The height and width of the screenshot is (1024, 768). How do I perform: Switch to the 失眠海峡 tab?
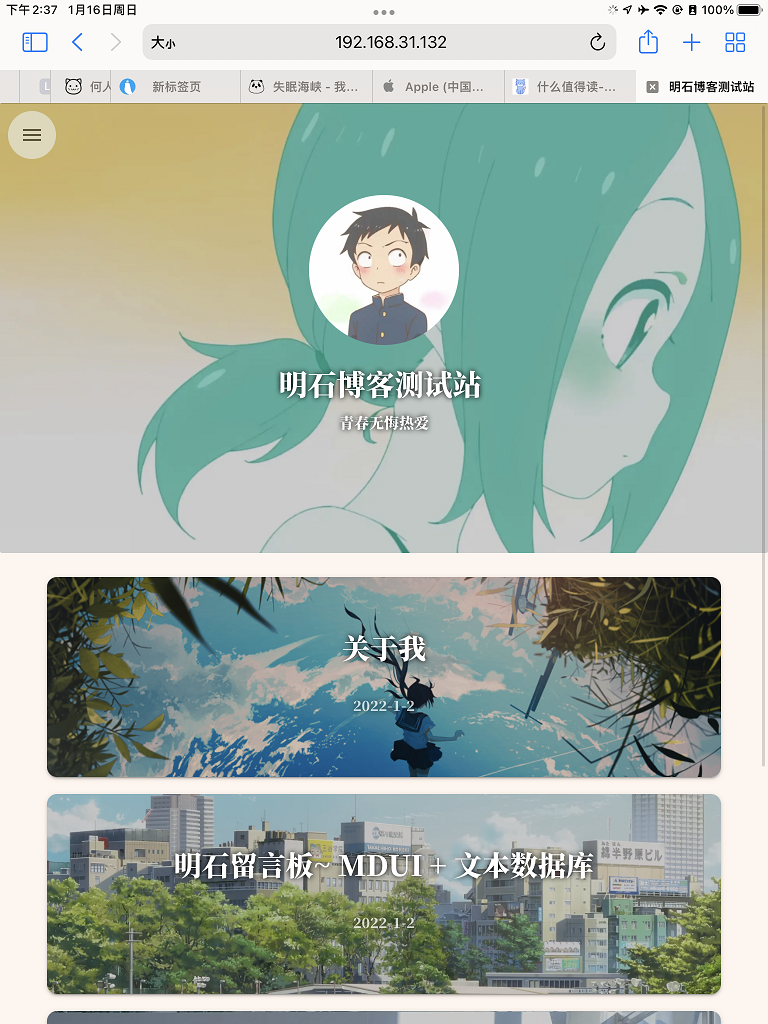[x=305, y=87]
